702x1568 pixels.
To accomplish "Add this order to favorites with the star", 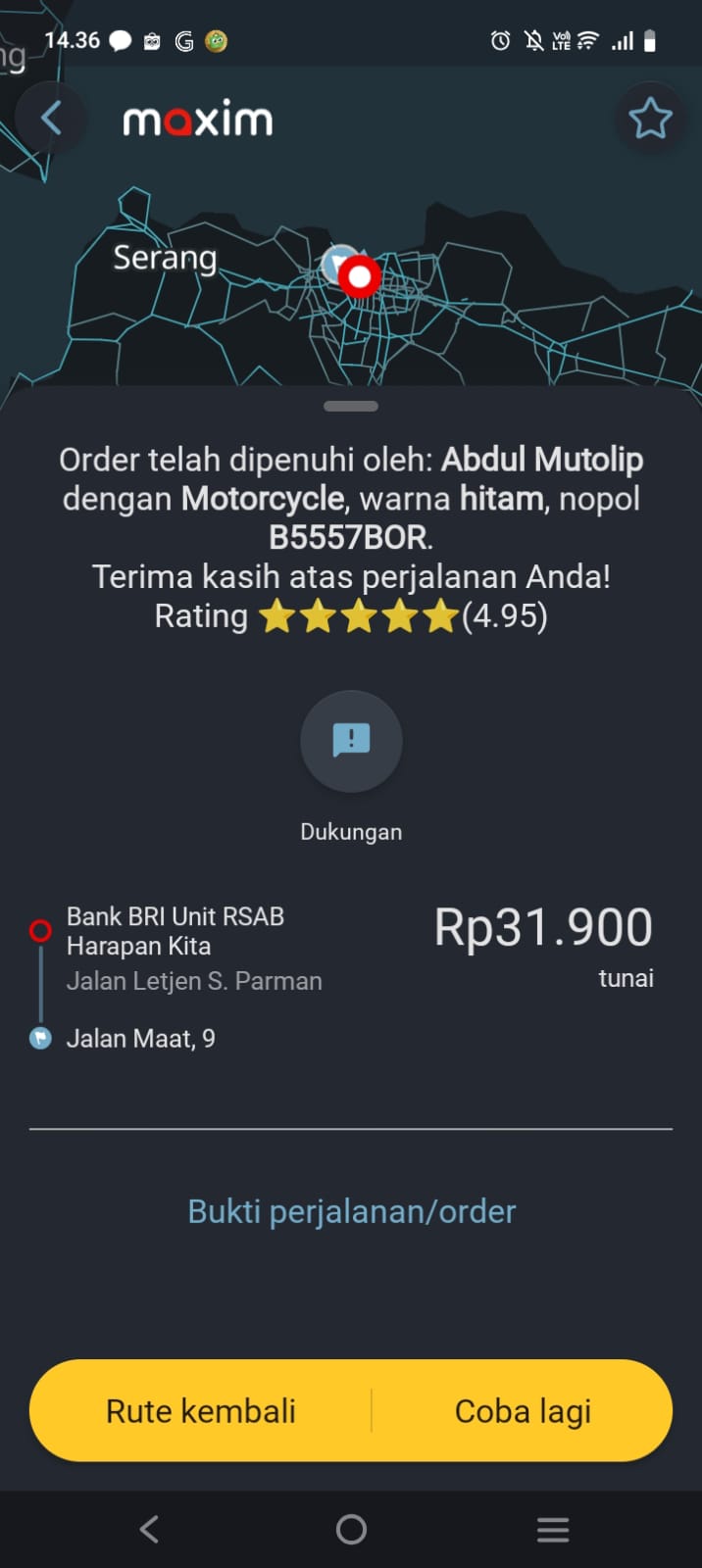I will pos(650,120).
